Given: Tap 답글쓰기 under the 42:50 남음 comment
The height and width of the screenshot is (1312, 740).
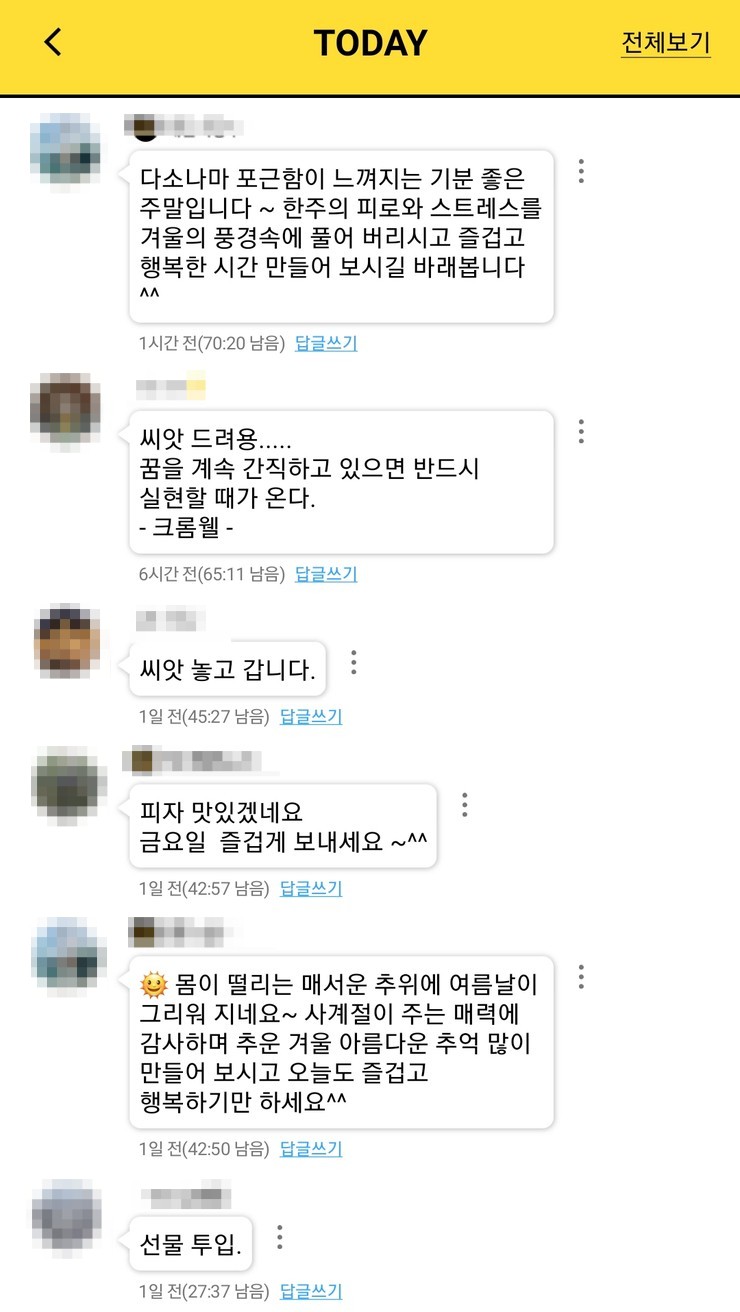Looking at the screenshot, I should pyautogui.click(x=311, y=1150).
